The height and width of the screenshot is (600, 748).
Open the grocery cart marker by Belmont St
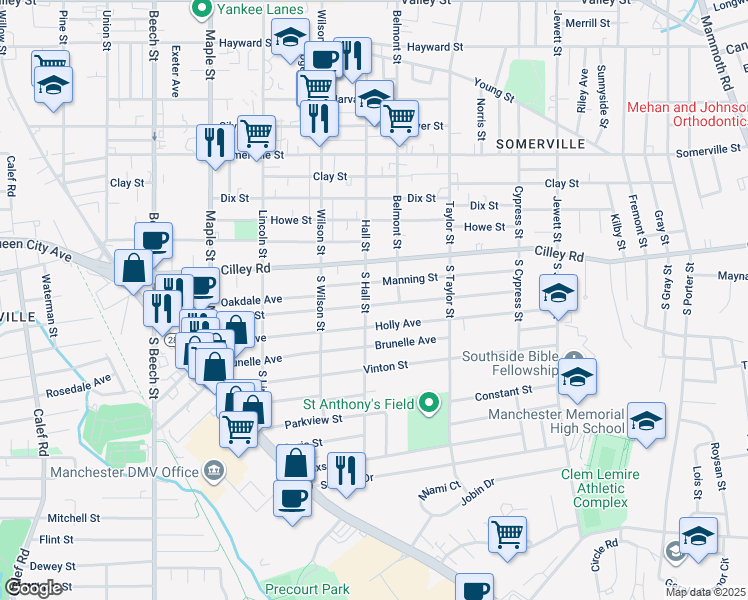[x=400, y=118]
